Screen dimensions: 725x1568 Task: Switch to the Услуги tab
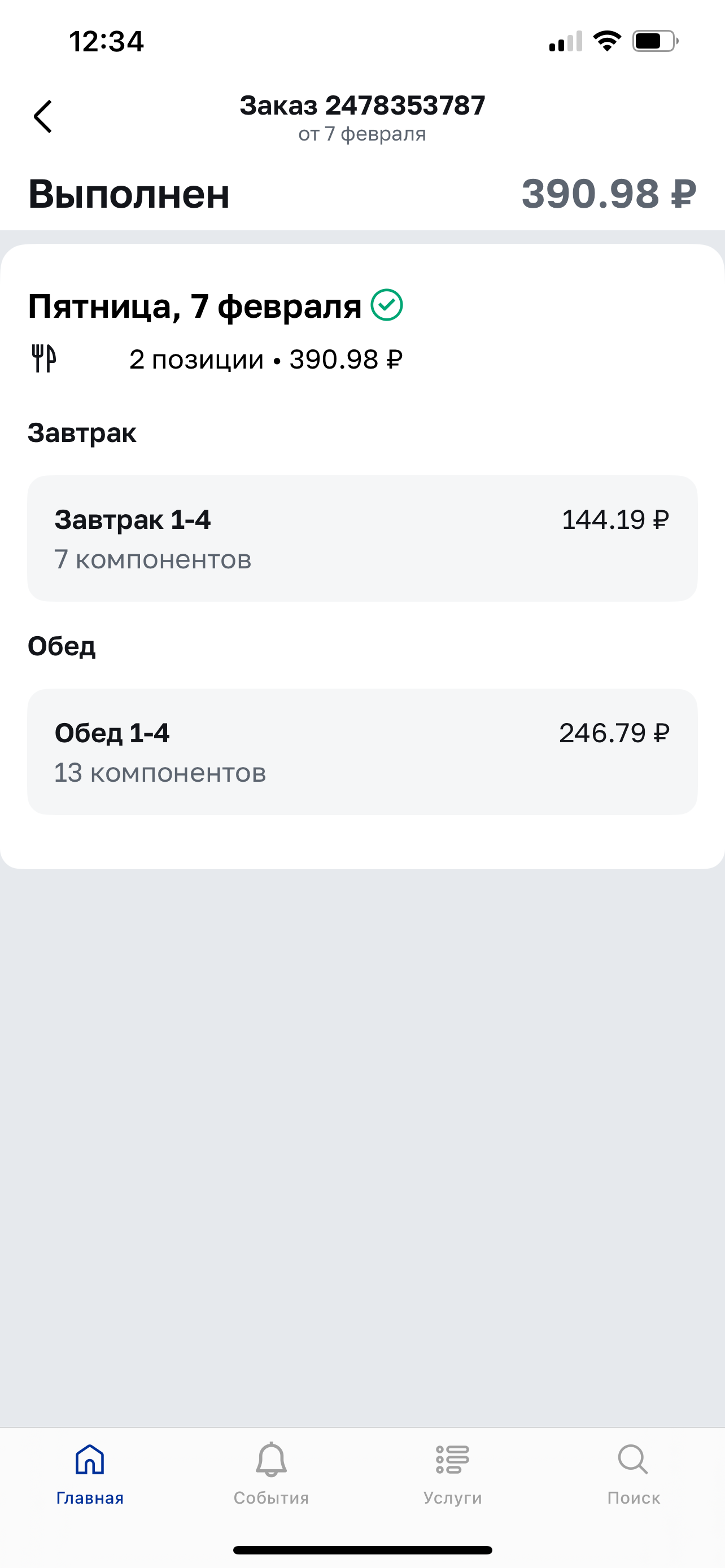click(x=452, y=1473)
